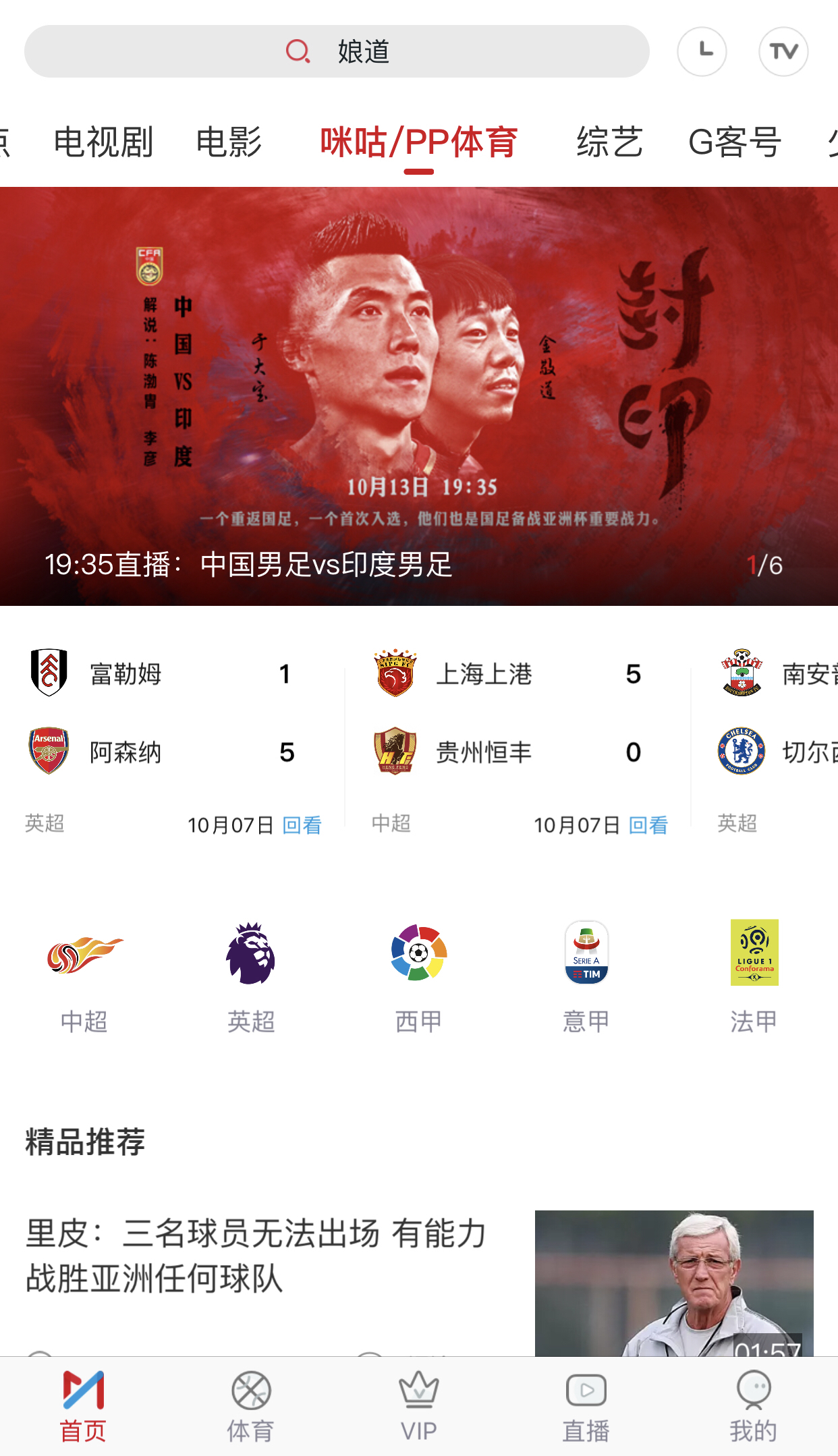Open the China vs India banner promo
The height and width of the screenshot is (1456, 838).
(418, 391)
